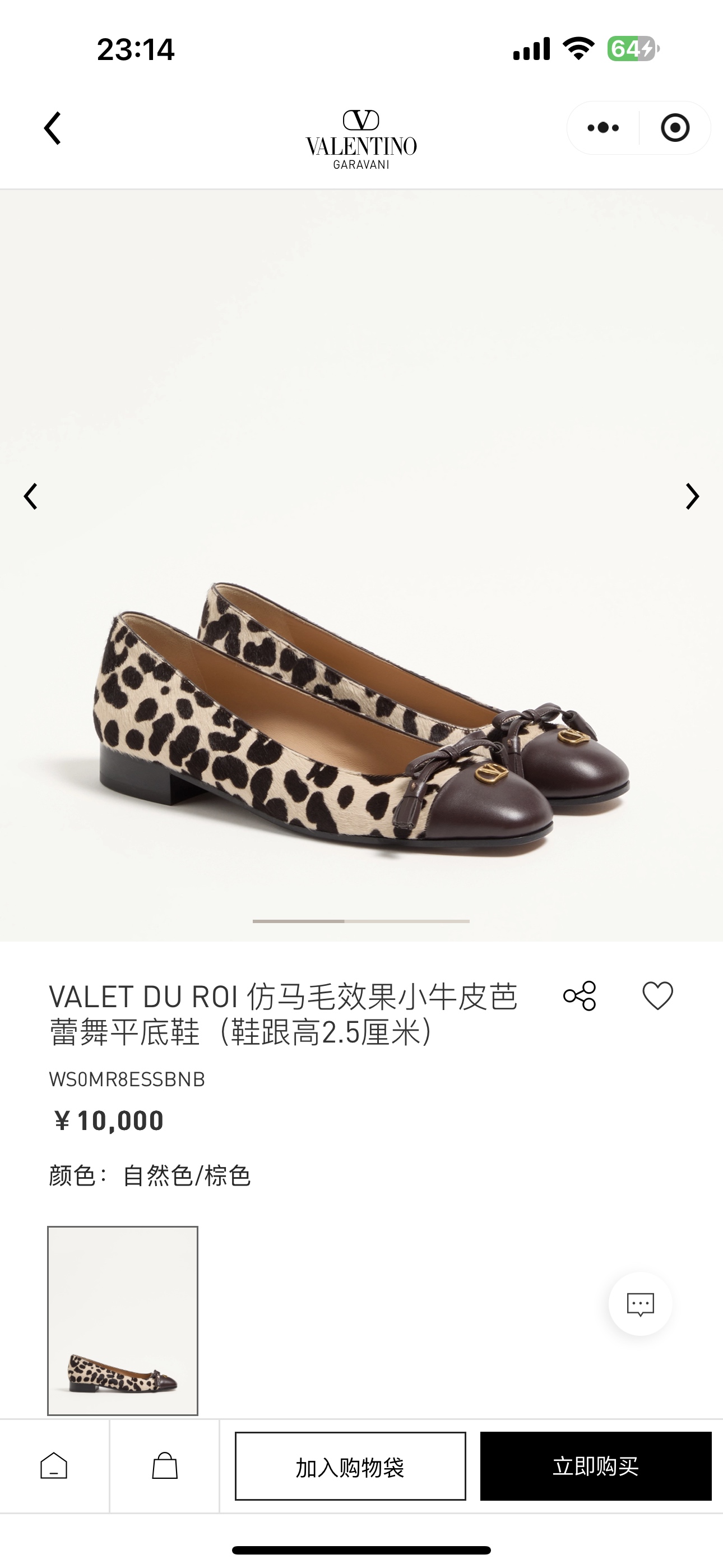Viewport: 723px width, 1568px height.
Task: Go back using the top arrow
Action: (53, 128)
